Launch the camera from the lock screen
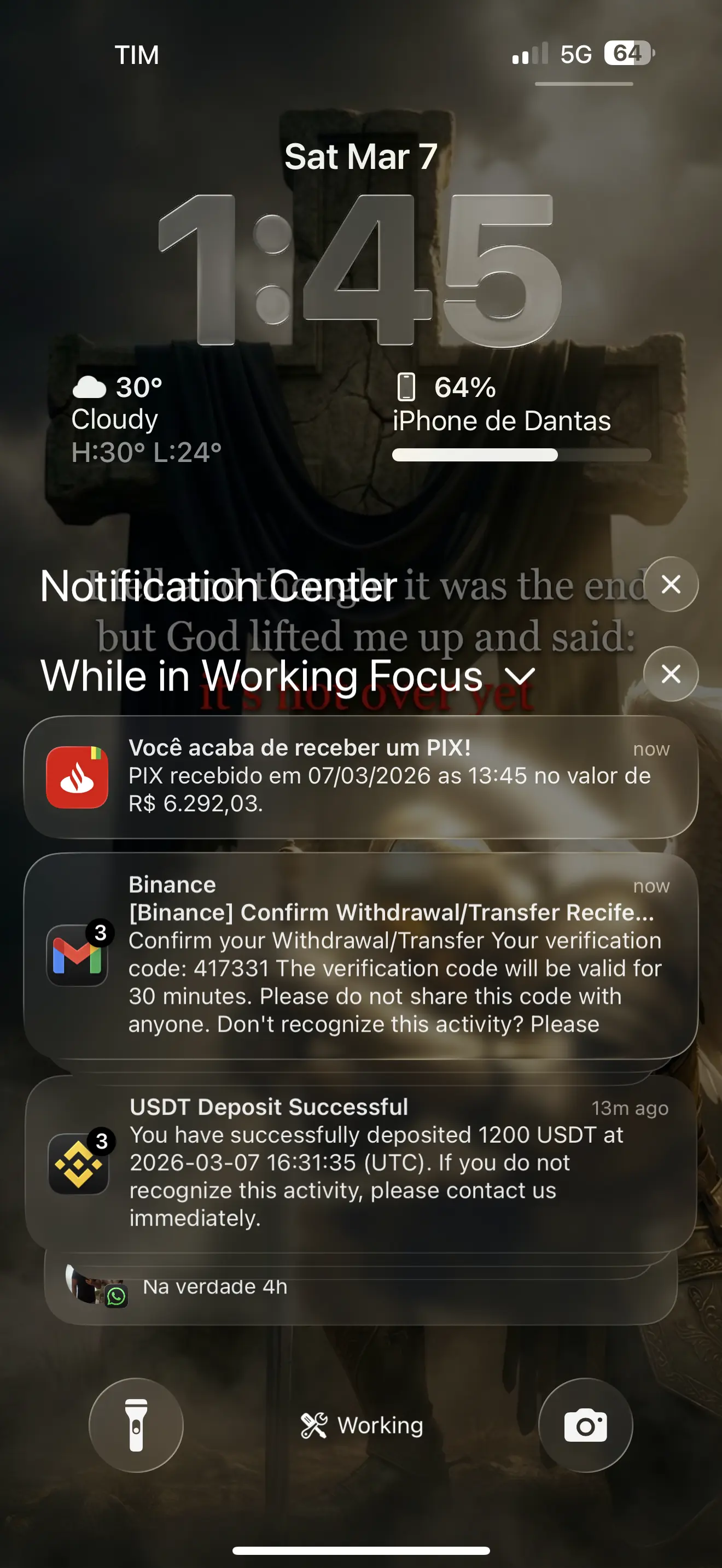The width and height of the screenshot is (722, 1568). (585, 1425)
